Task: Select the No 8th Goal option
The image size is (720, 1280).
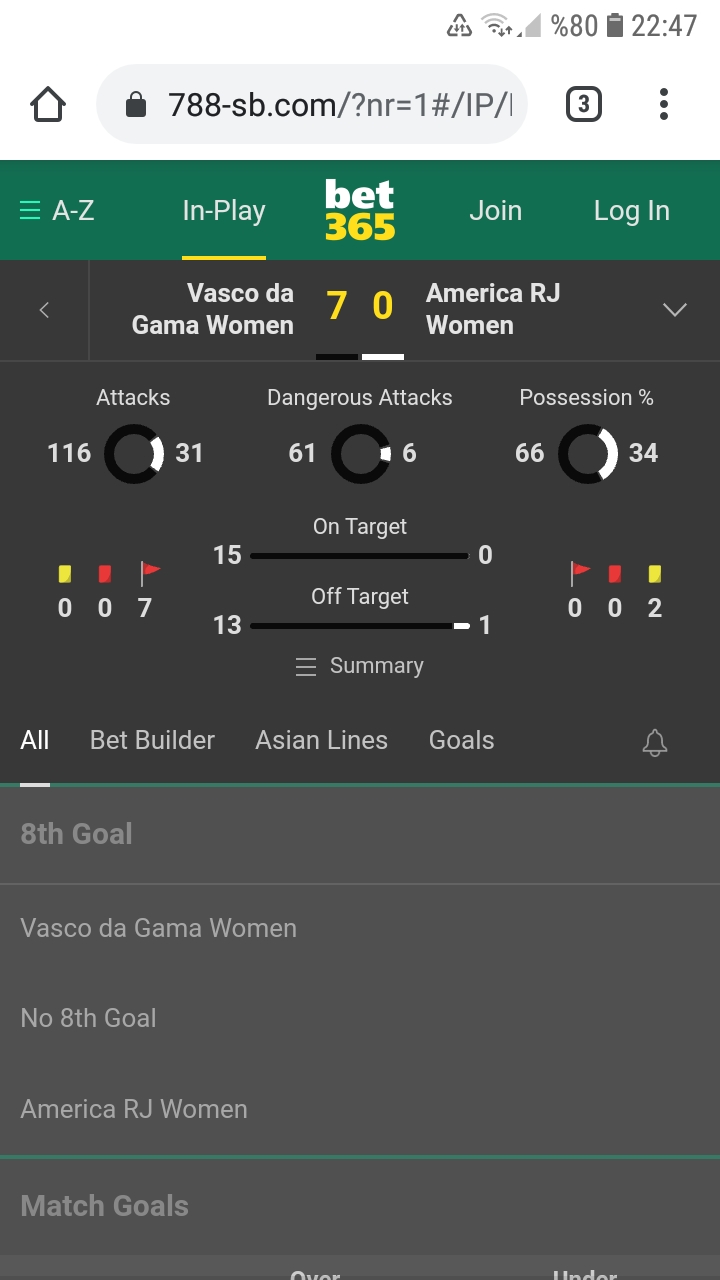Action: (360, 1018)
